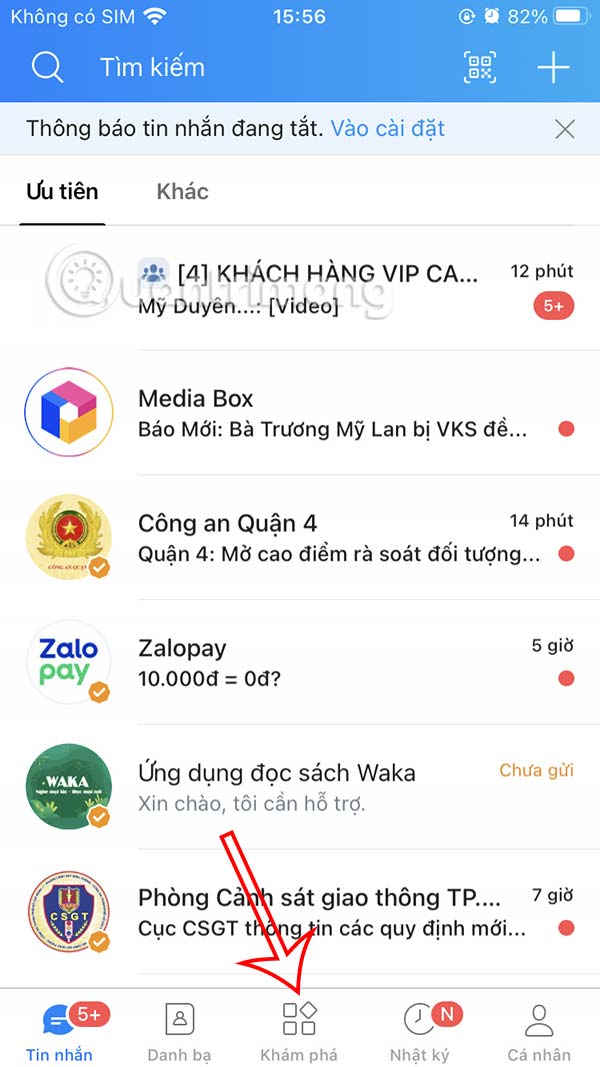The height and width of the screenshot is (1067, 600).
Task: Switch to the Nhật ký tab
Action: coord(420,1030)
